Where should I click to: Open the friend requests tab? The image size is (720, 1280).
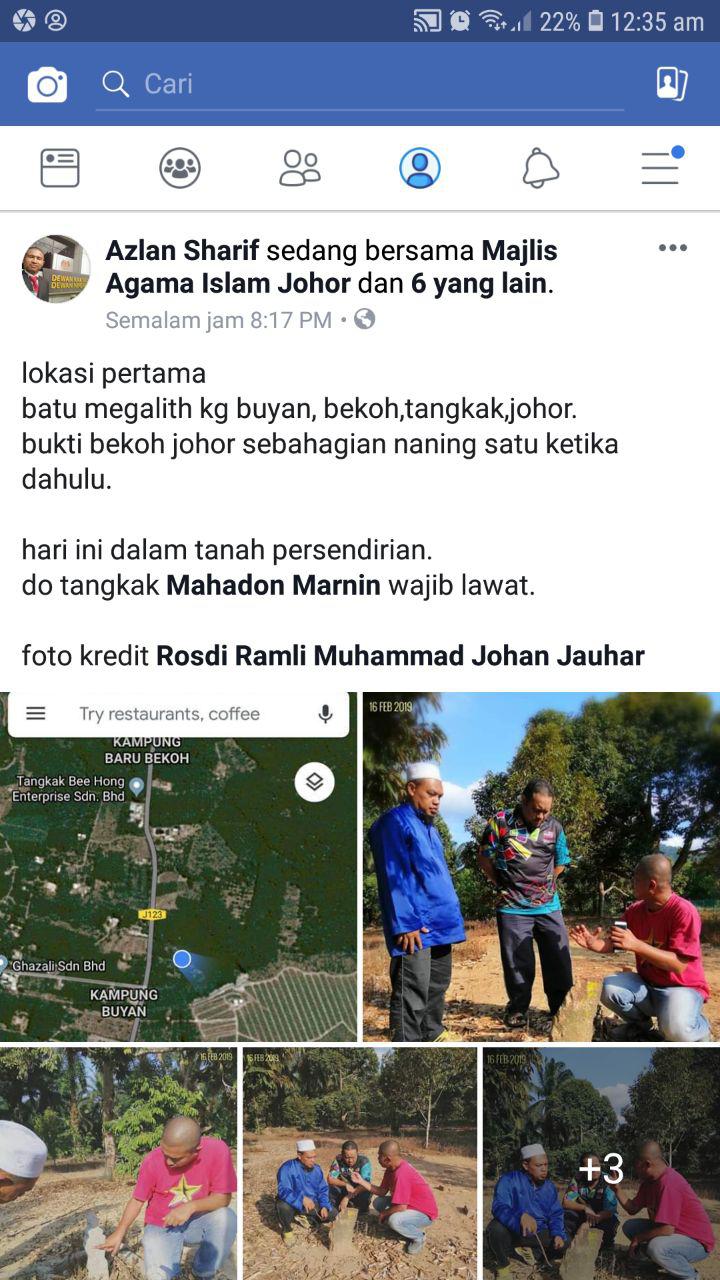click(x=300, y=168)
